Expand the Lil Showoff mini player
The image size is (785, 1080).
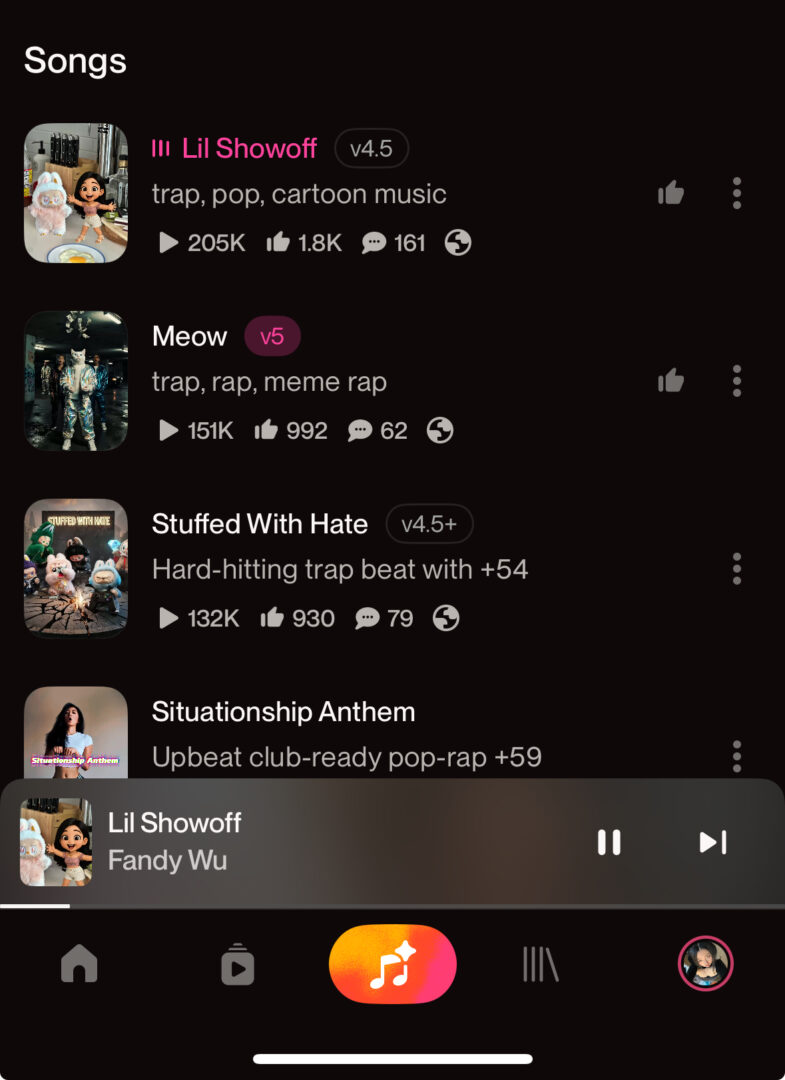(300, 842)
